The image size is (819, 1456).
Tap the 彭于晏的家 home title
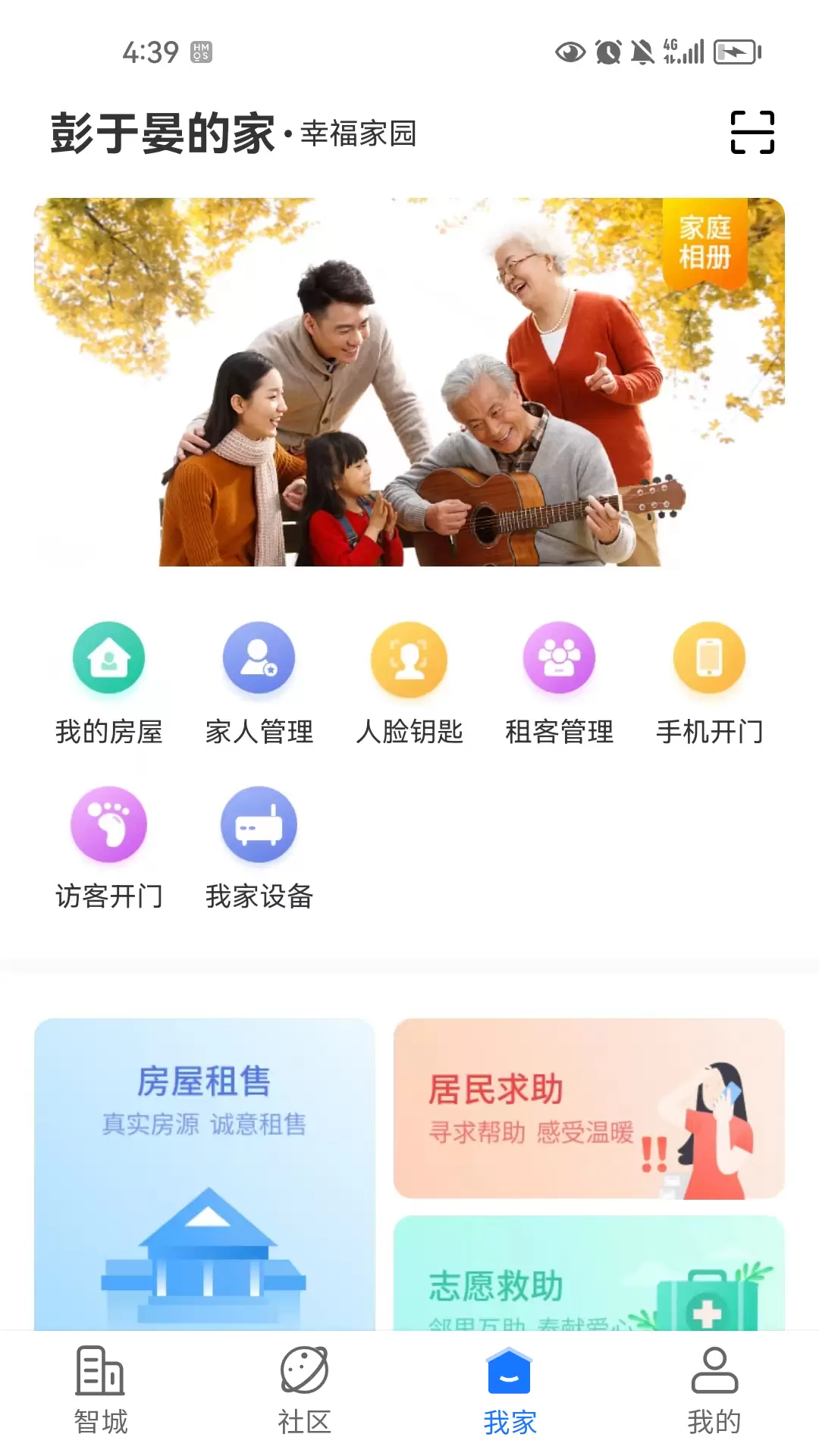(162, 133)
